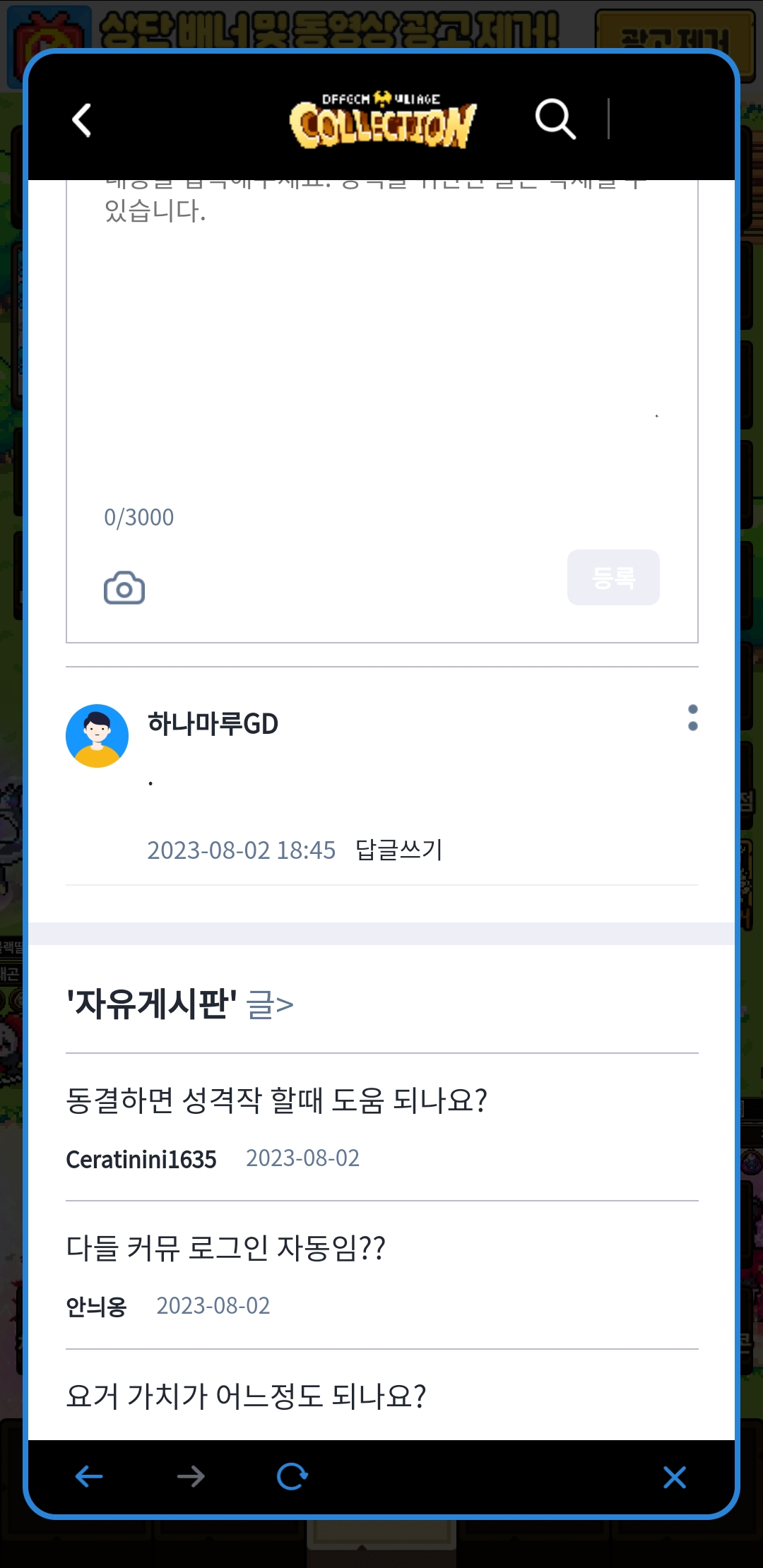Open search with the magnifier icon
763x1568 pixels.
555,119
